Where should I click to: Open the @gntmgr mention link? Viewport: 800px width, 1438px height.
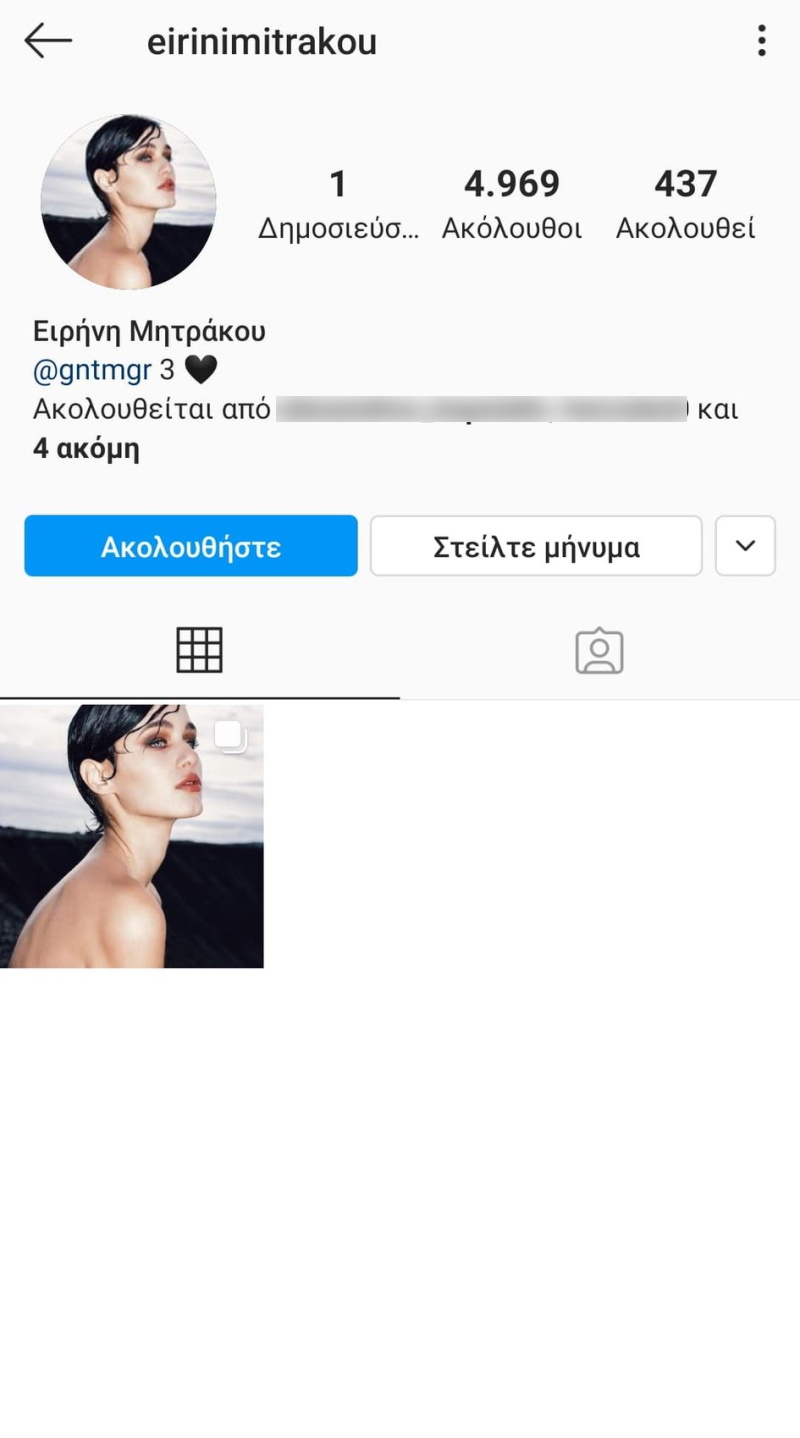(92, 371)
